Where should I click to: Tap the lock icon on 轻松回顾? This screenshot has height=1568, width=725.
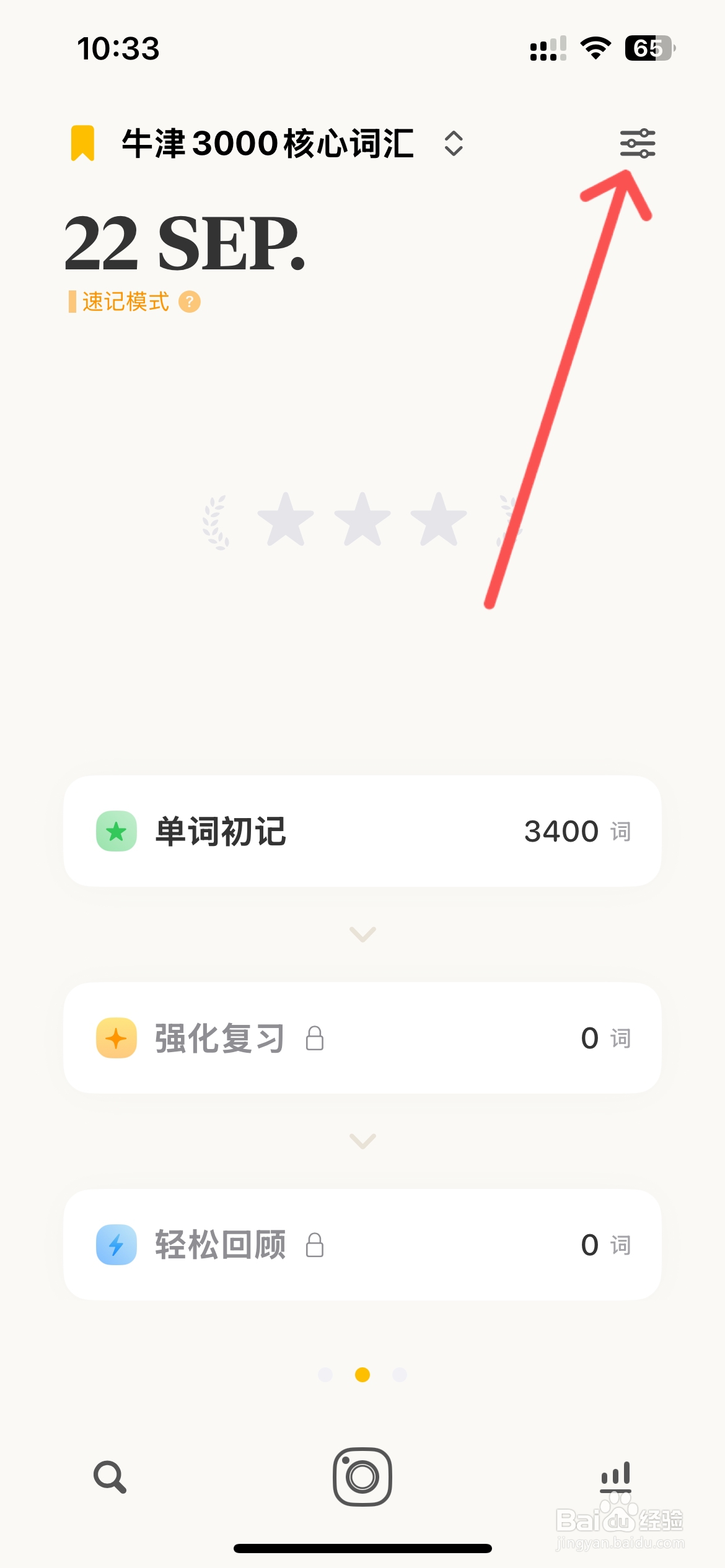click(x=315, y=1245)
